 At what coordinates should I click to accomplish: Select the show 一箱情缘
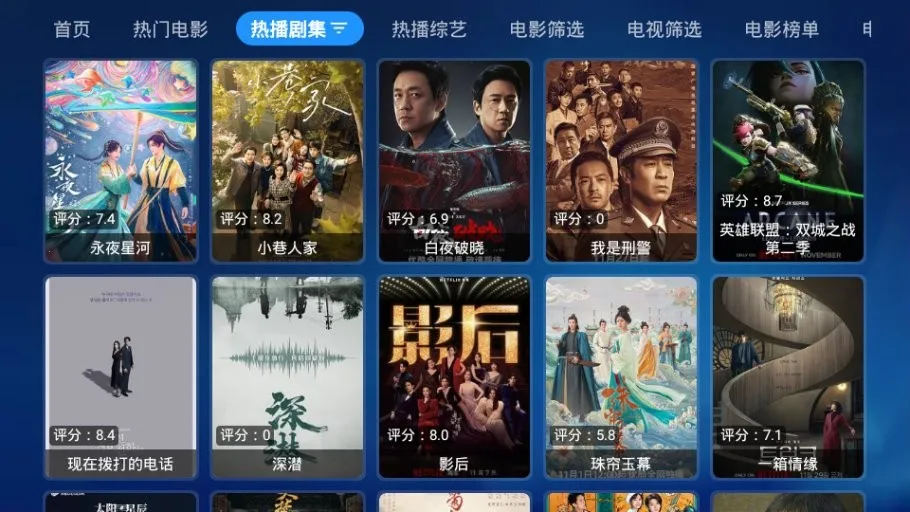click(788, 377)
